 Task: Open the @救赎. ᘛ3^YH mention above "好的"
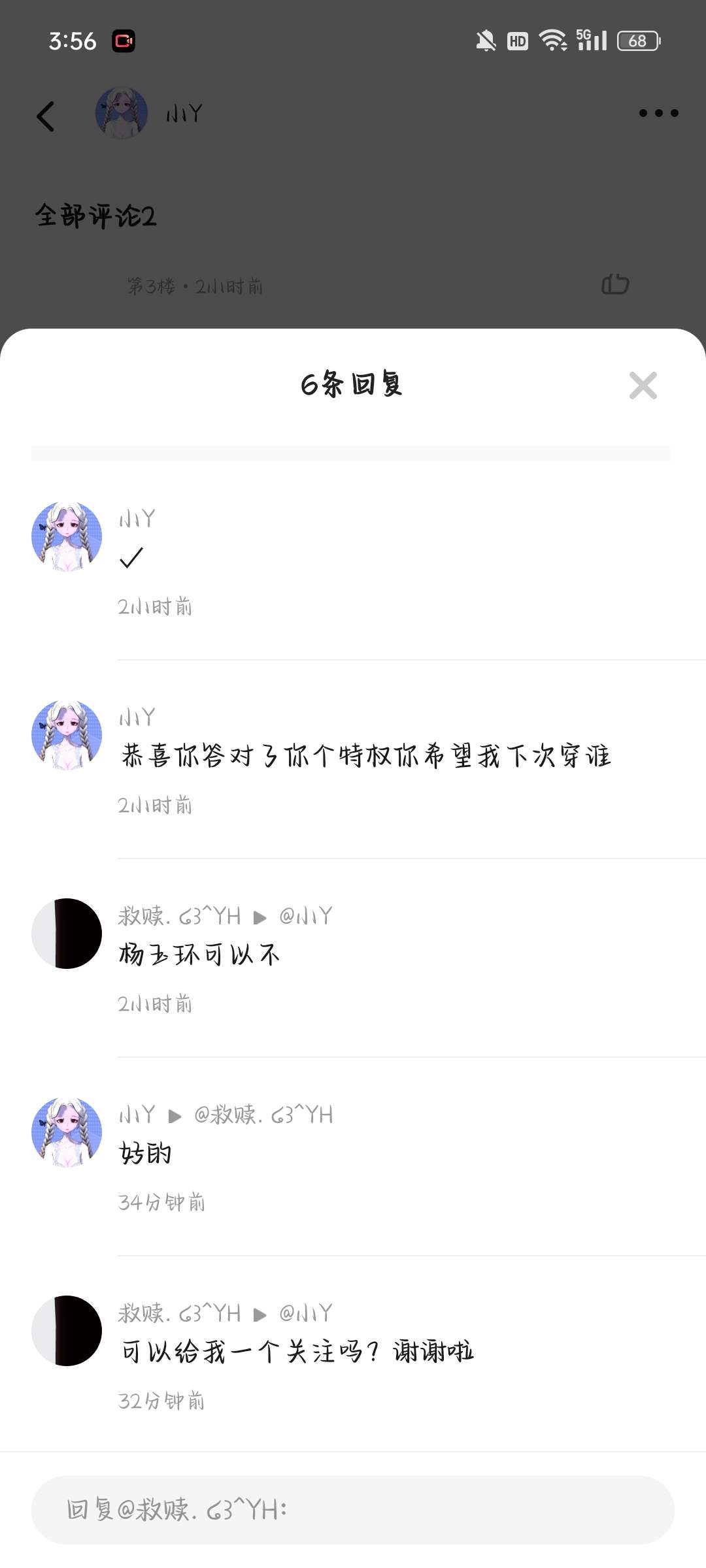click(263, 1115)
